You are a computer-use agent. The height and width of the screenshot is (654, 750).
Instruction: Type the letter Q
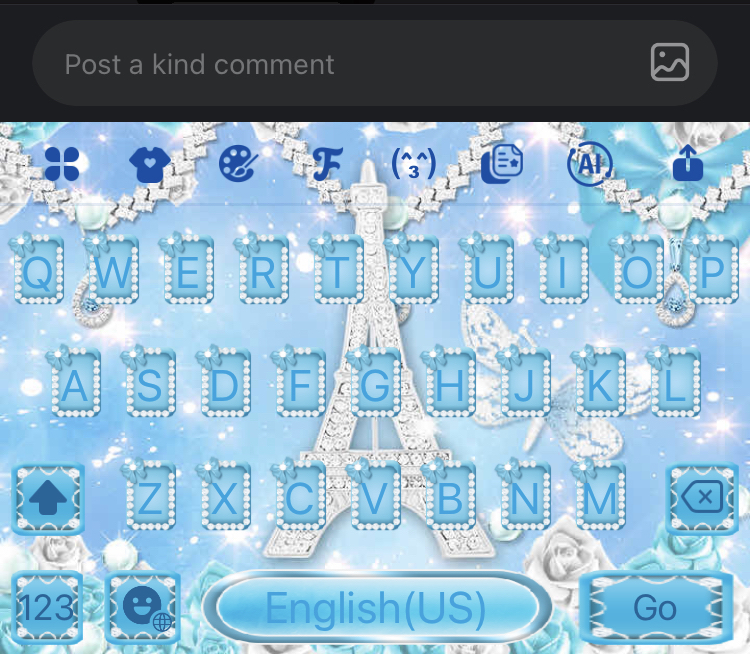coord(39,272)
